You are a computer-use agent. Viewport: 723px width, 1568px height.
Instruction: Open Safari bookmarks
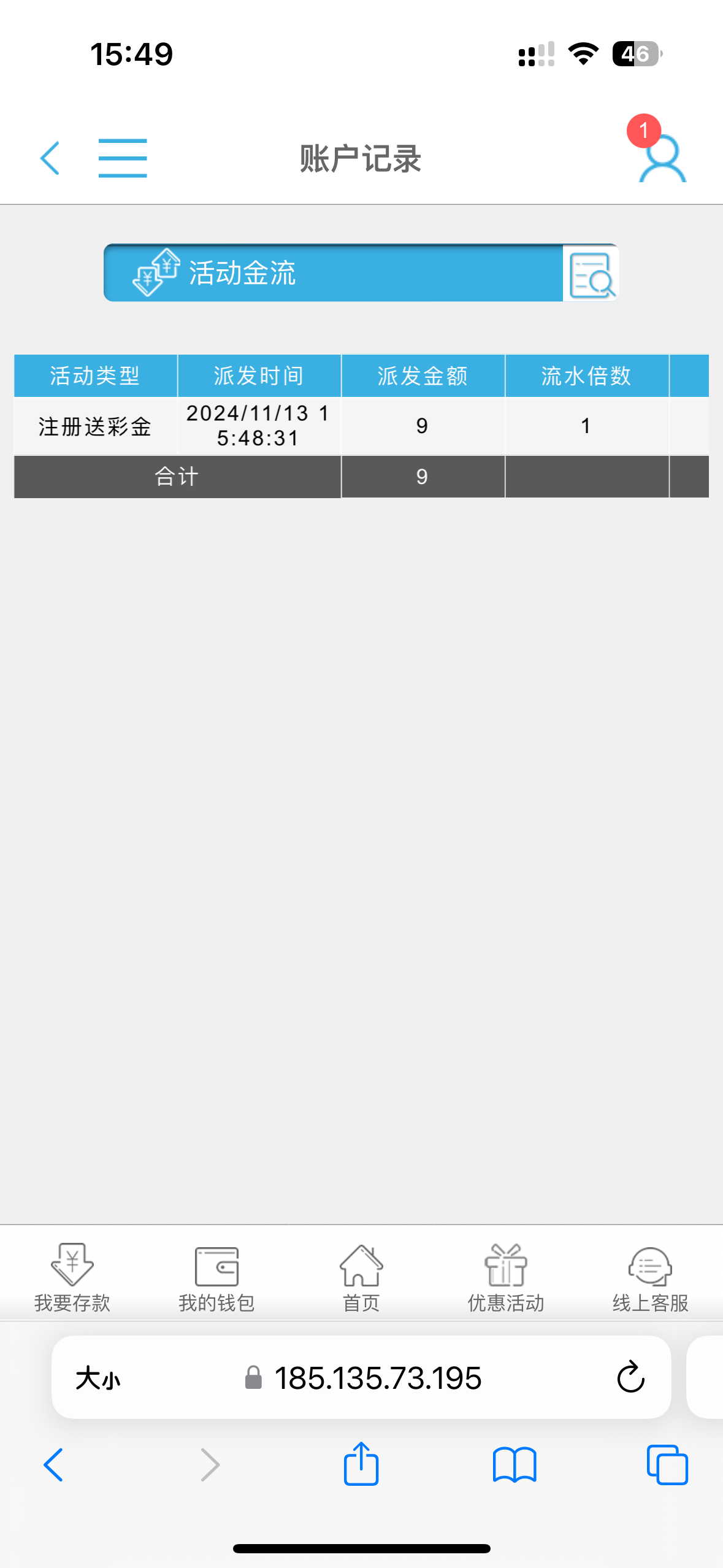pos(515,1465)
